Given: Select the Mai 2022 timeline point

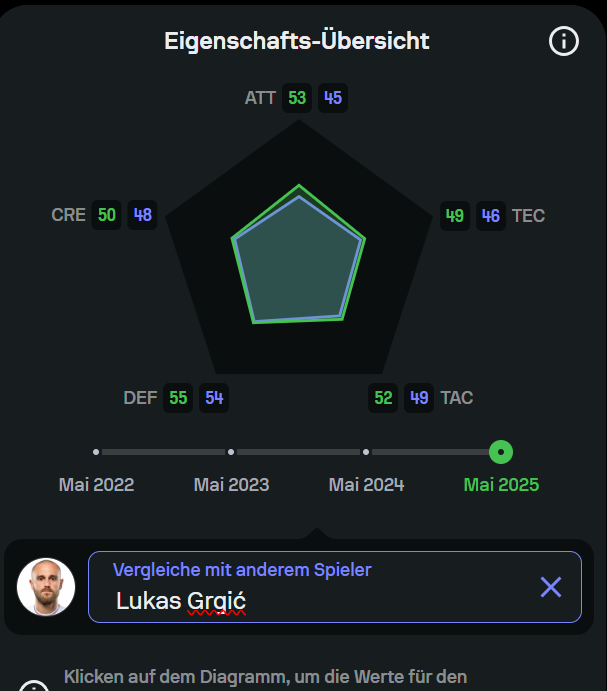Looking at the screenshot, I should coord(96,452).
